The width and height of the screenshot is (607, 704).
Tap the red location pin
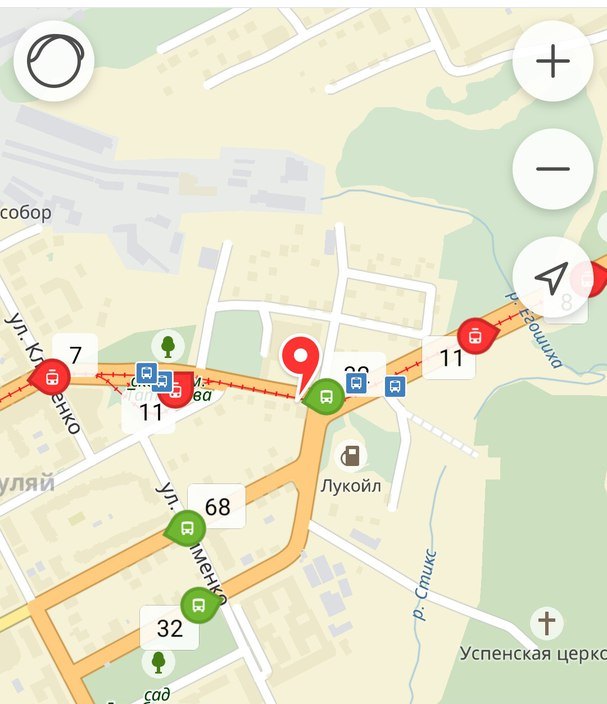[300, 361]
